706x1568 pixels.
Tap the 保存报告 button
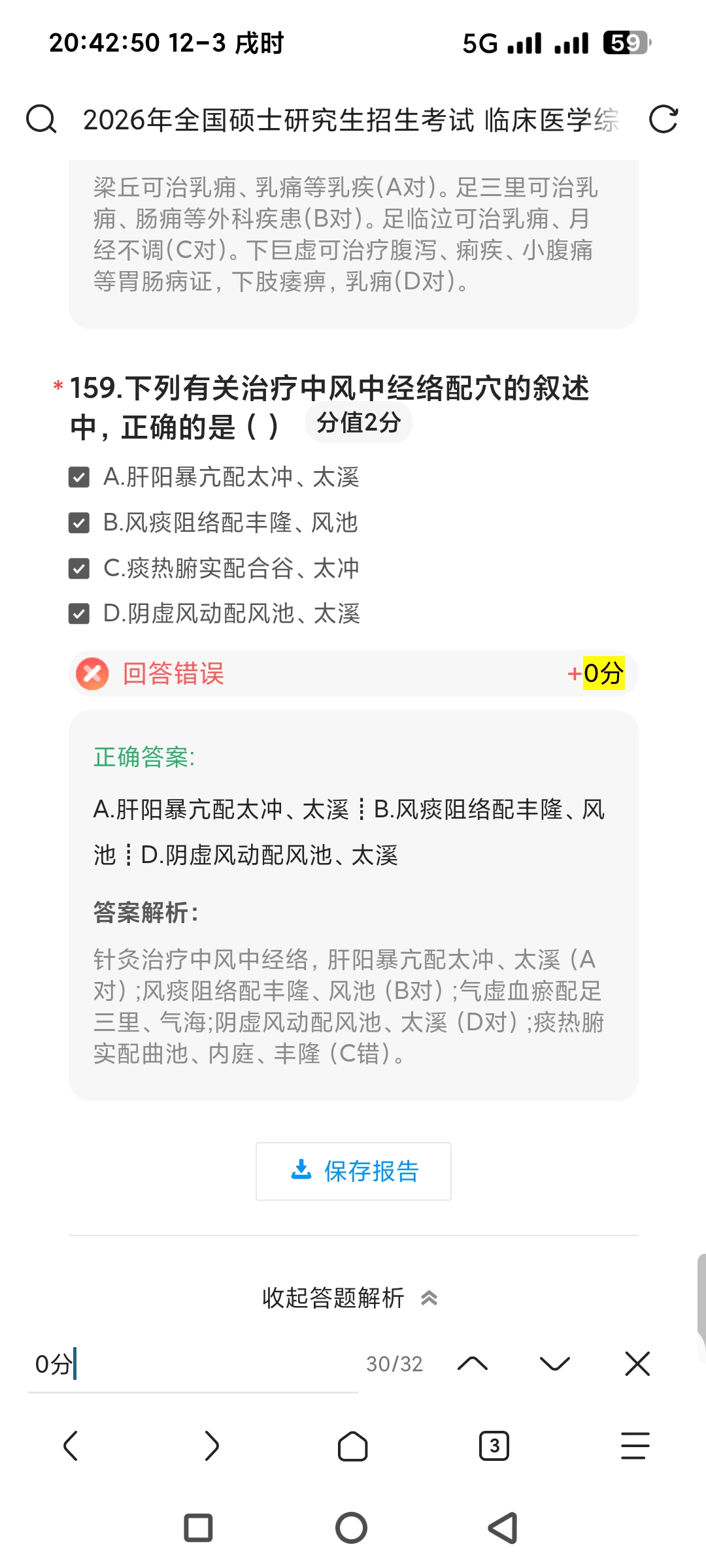click(x=354, y=1171)
